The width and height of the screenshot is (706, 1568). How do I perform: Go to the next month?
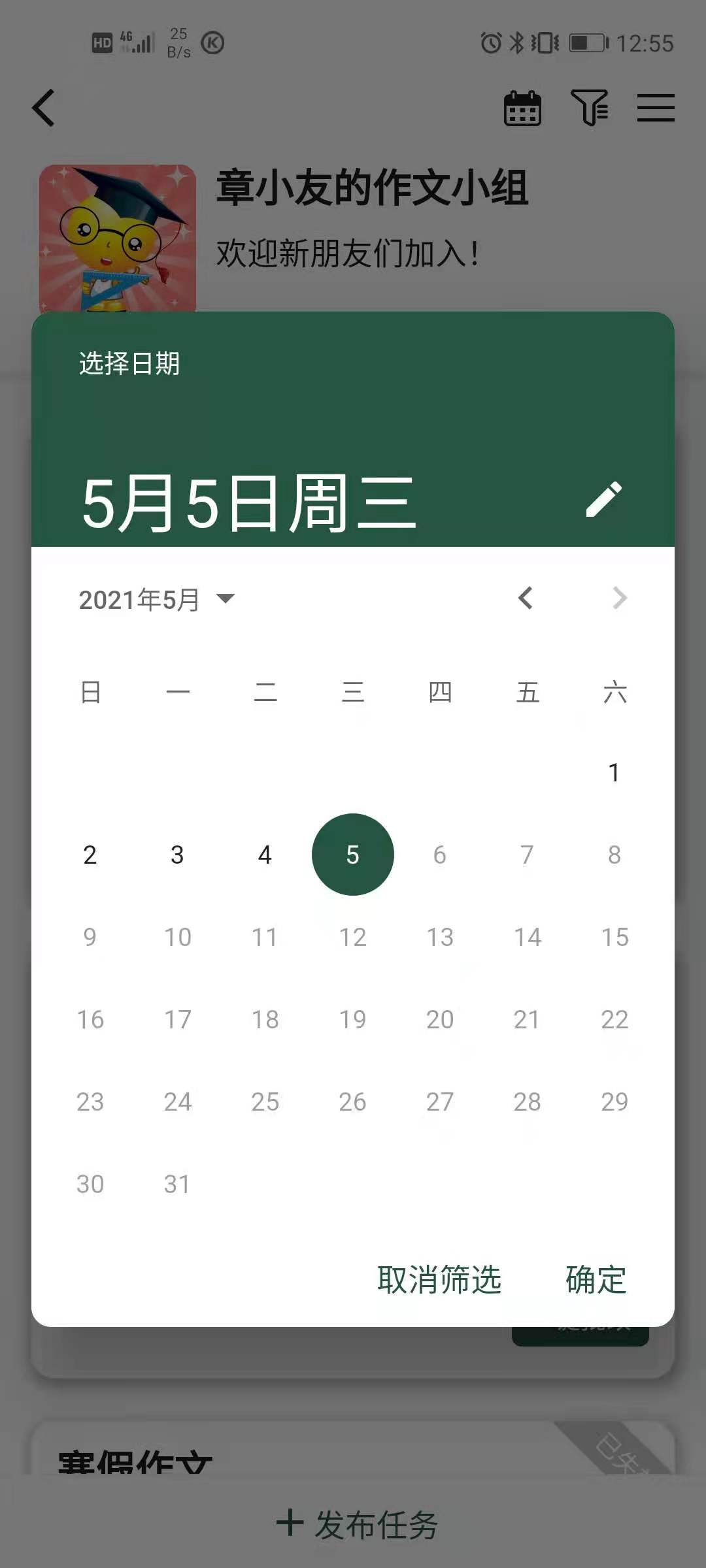tap(620, 598)
